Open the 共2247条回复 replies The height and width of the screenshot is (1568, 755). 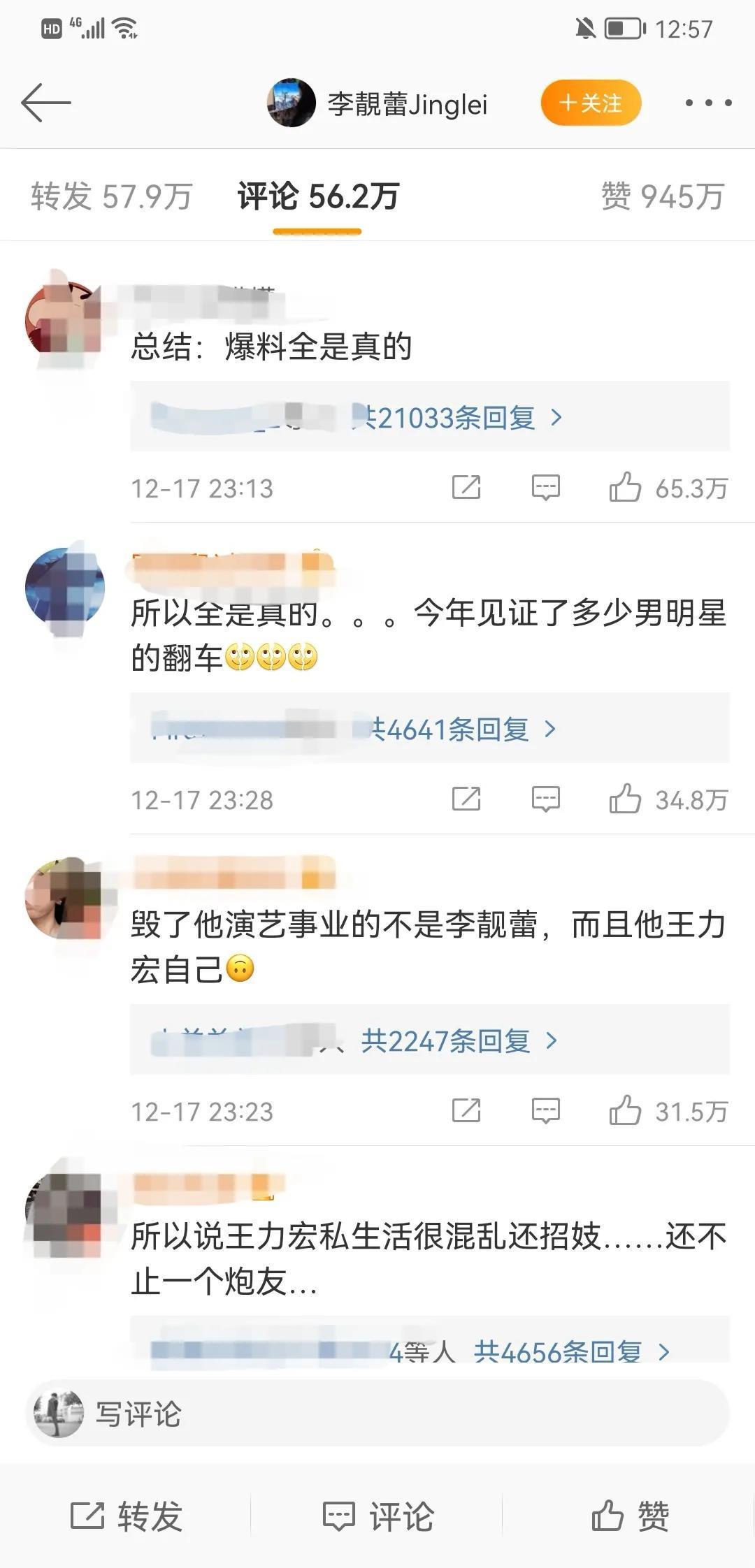click(x=458, y=1041)
